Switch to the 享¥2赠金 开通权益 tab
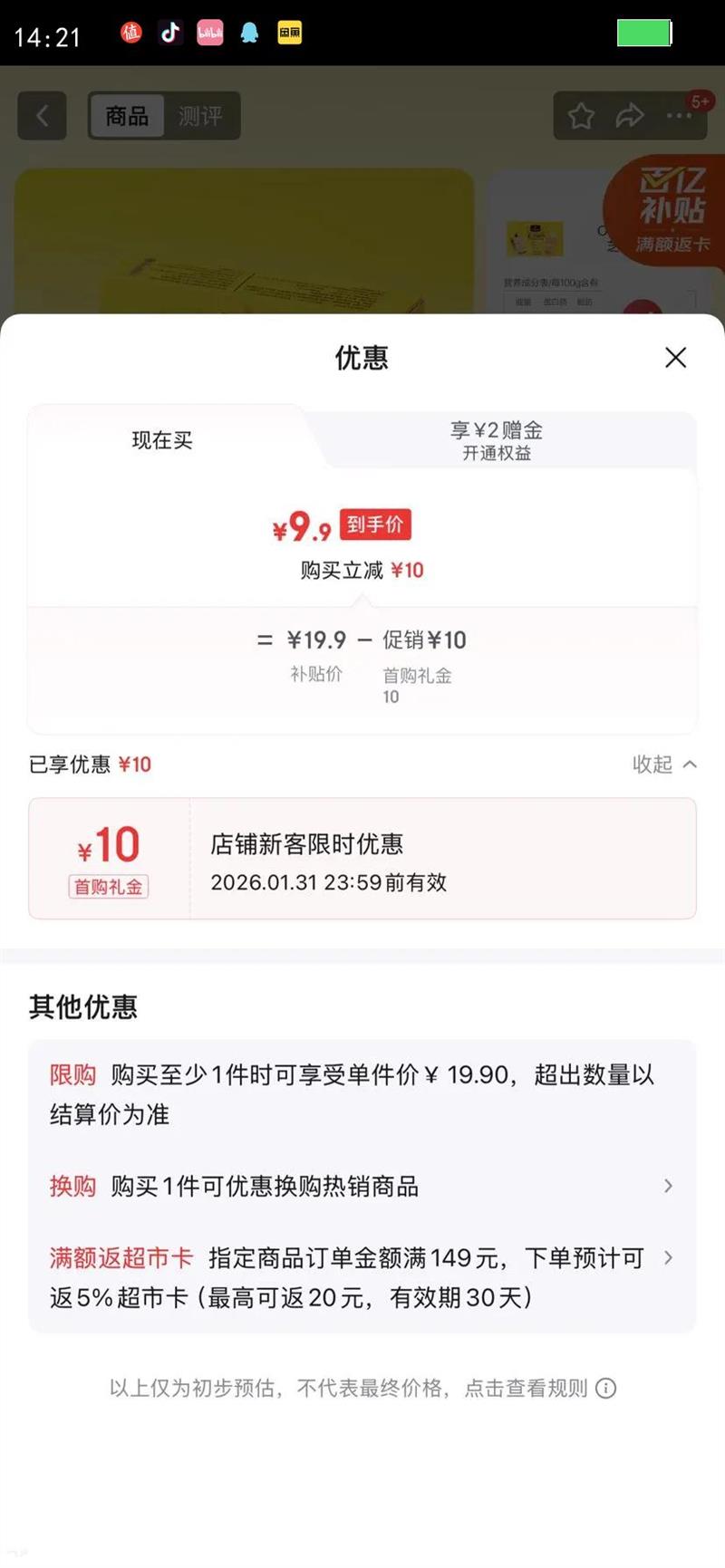The width and height of the screenshot is (725, 1568). (497, 440)
